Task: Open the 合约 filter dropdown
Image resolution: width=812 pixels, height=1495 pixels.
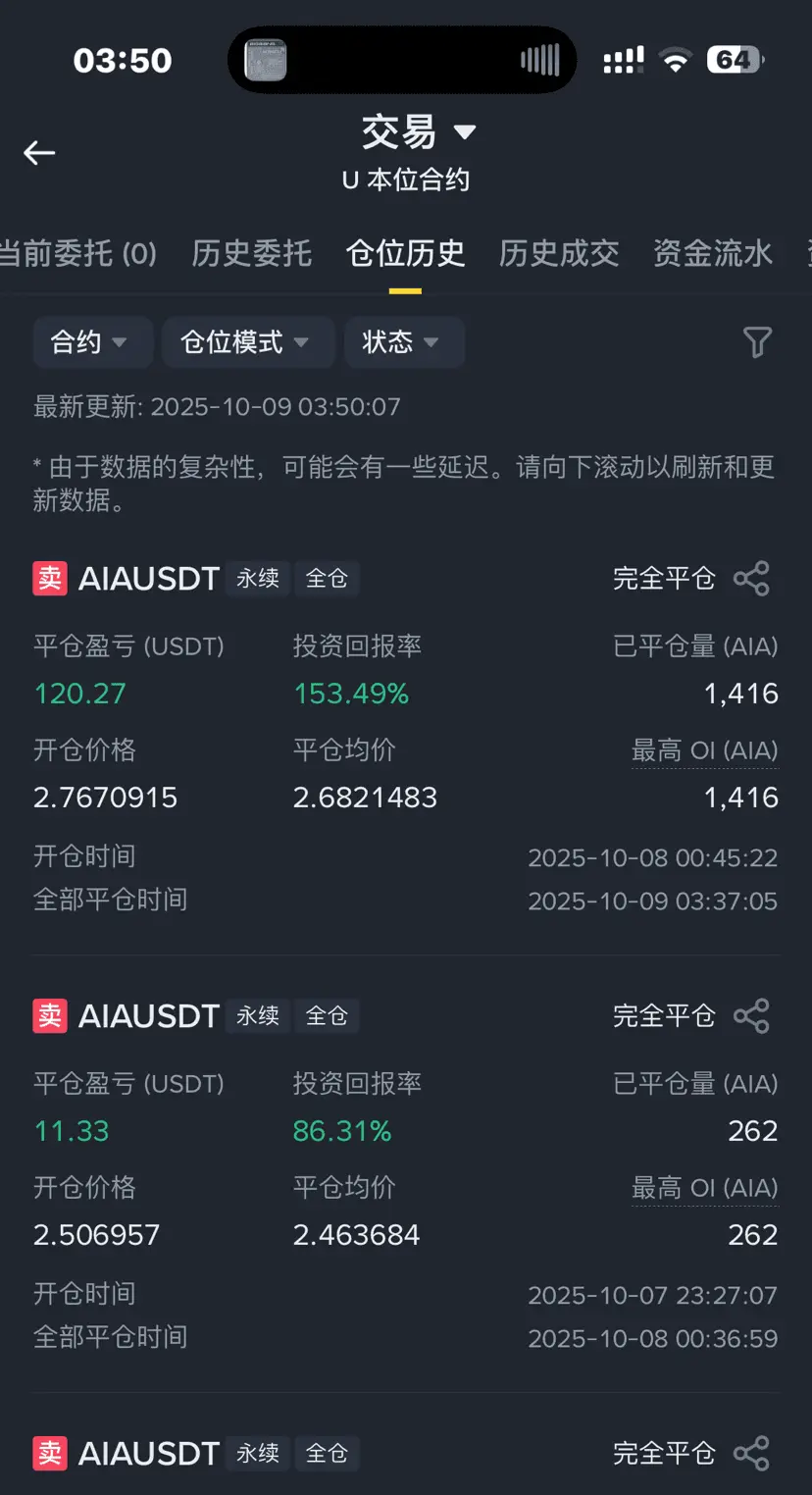Action: [x=91, y=342]
